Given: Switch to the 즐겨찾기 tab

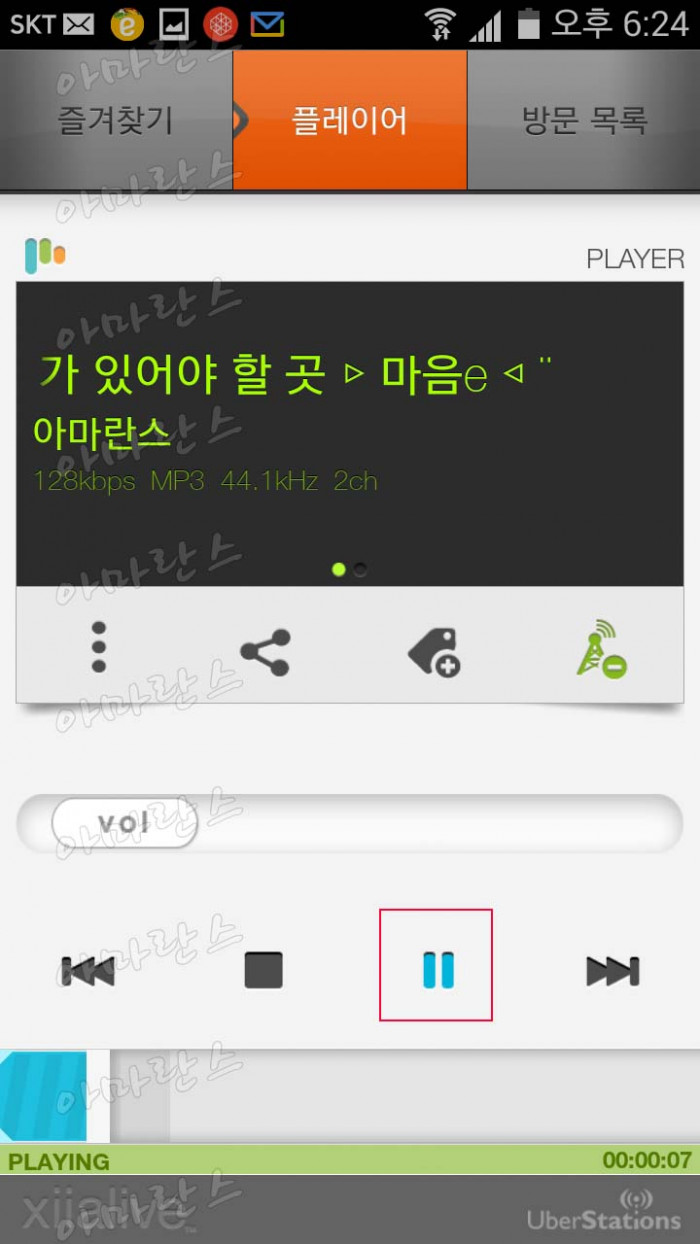Looking at the screenshot, I should coord(116,120).
